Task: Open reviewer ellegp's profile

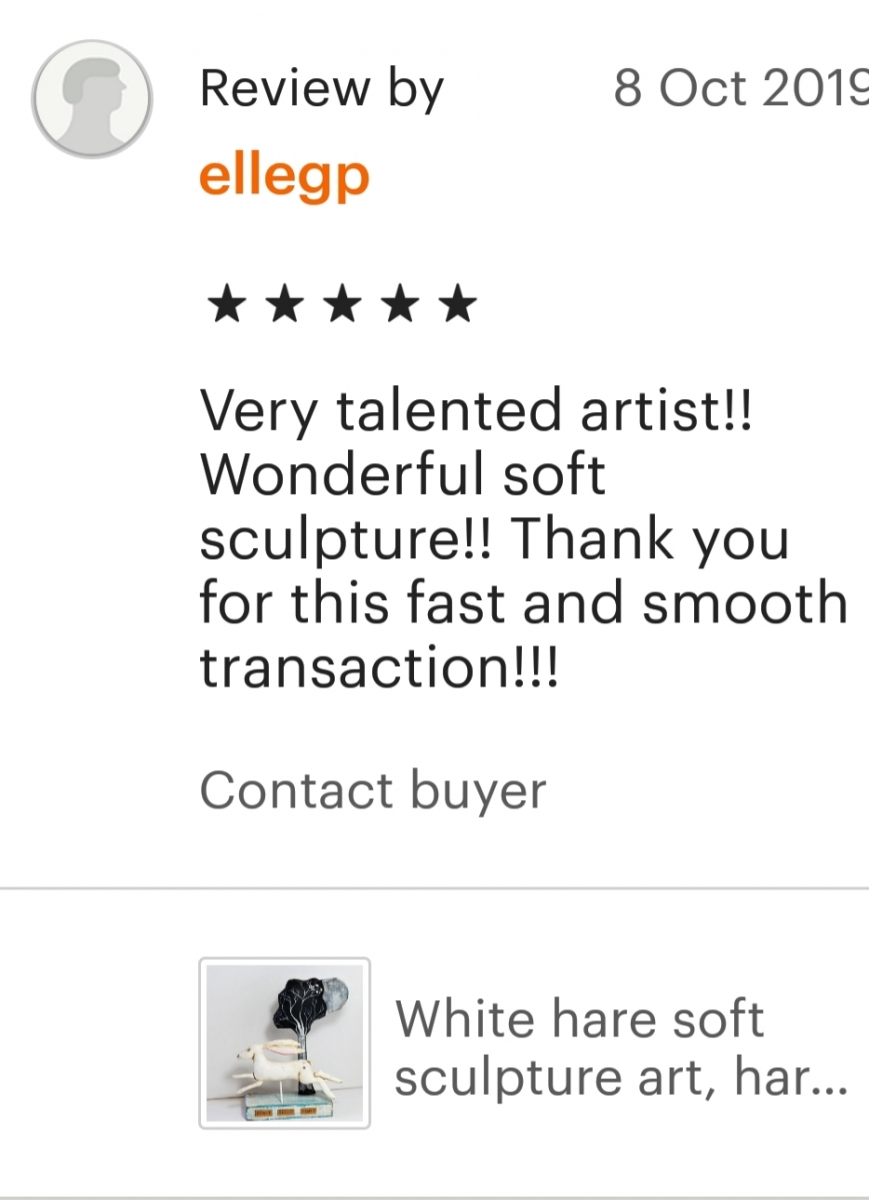Action: click(284, 176)
